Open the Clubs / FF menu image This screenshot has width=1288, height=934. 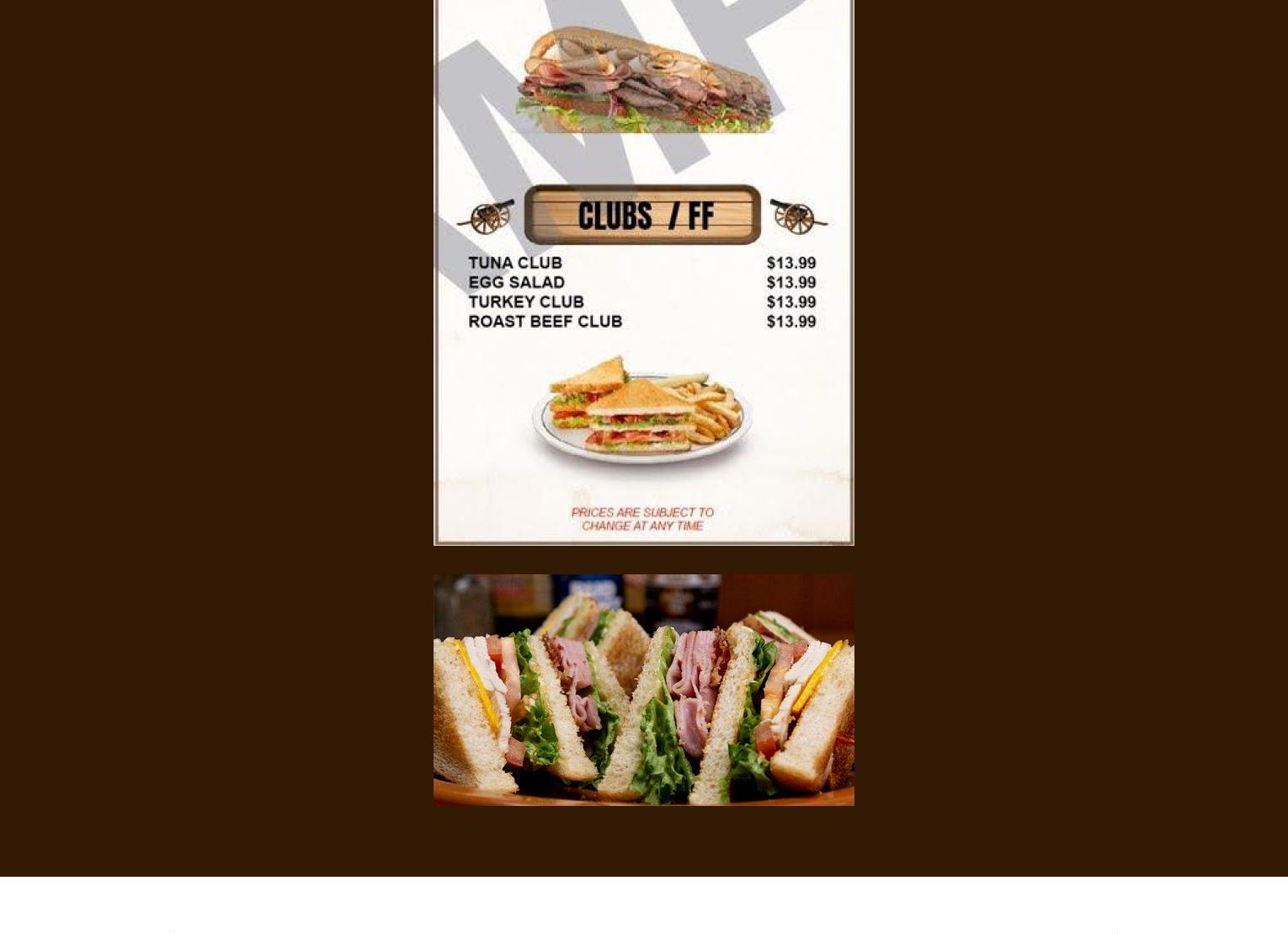click(x=643, y=271)
